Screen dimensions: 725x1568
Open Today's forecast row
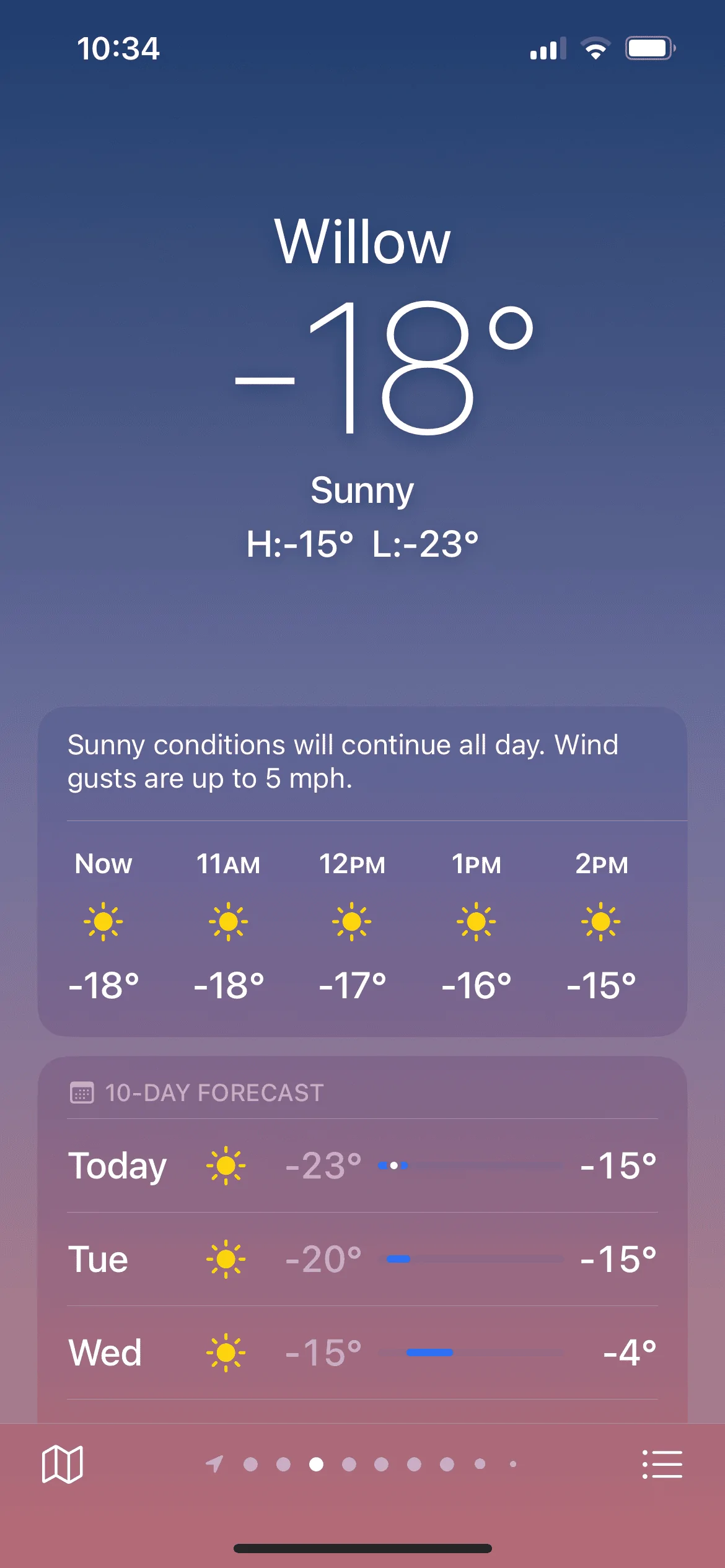pyautogui.click(x=362, y=1166)
